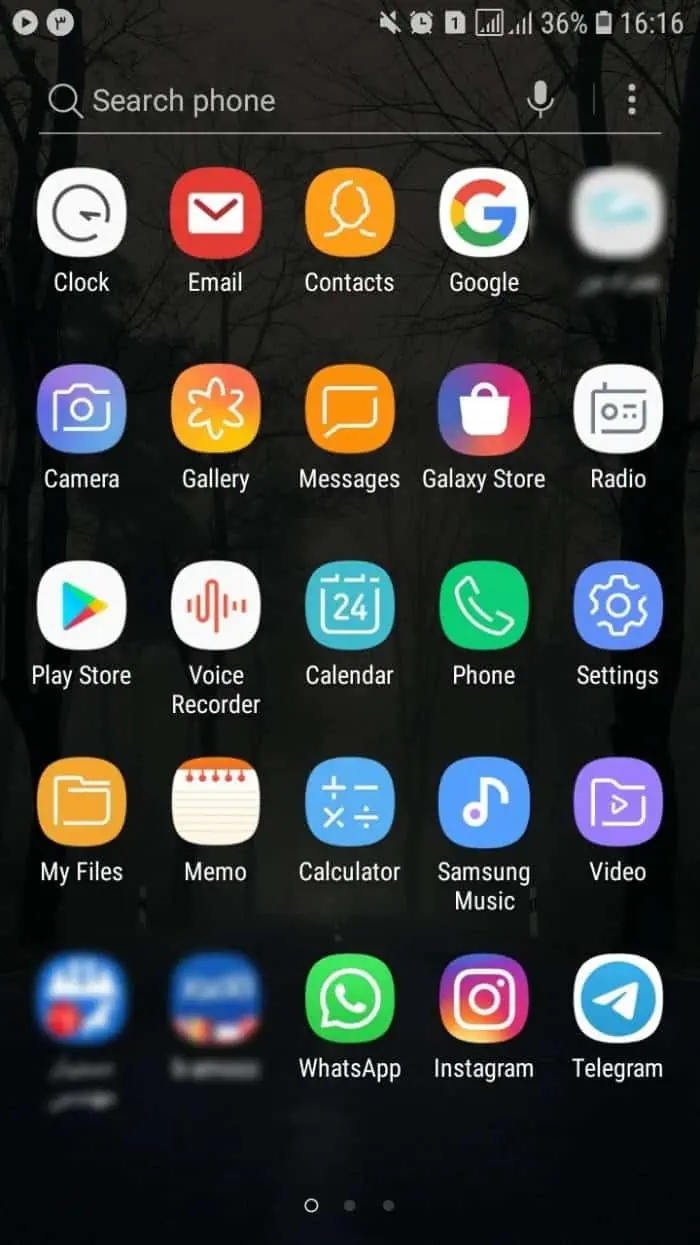700x1245 pixels.
Task: Open the Gallery app
Action: click(x=216, y=410)
